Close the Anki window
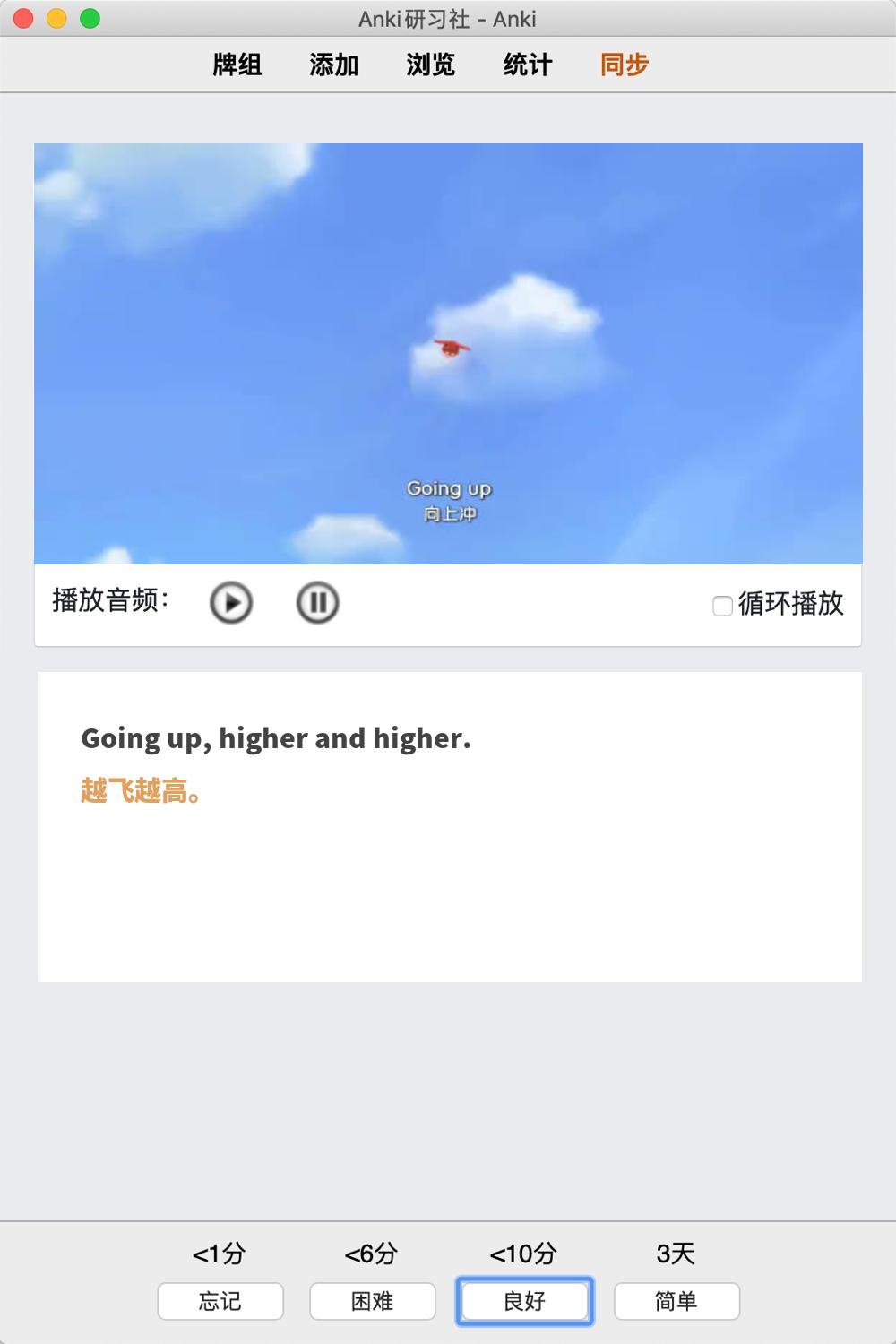 click(24, 18)
